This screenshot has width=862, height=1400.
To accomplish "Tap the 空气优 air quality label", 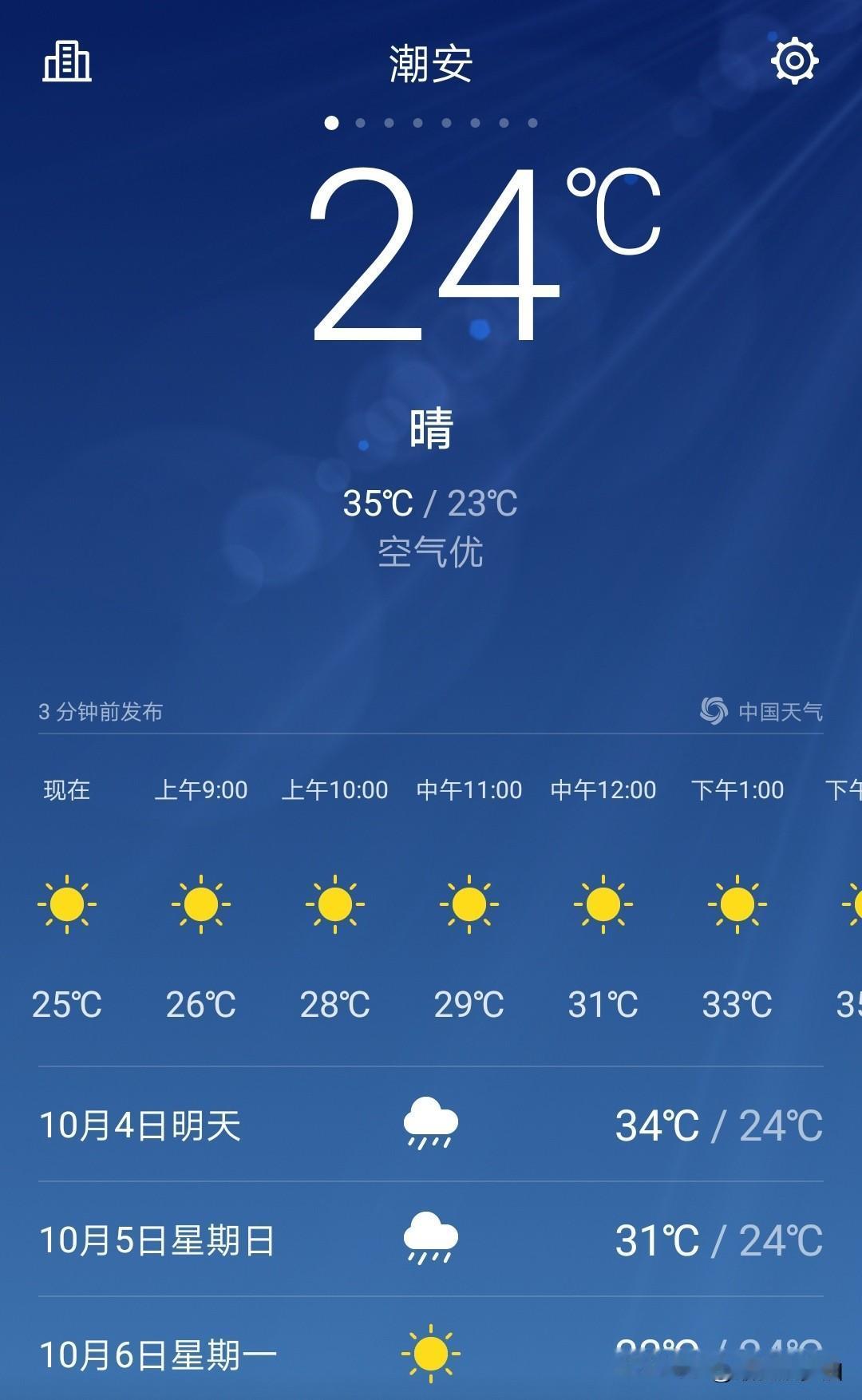I will pos(430,552).
